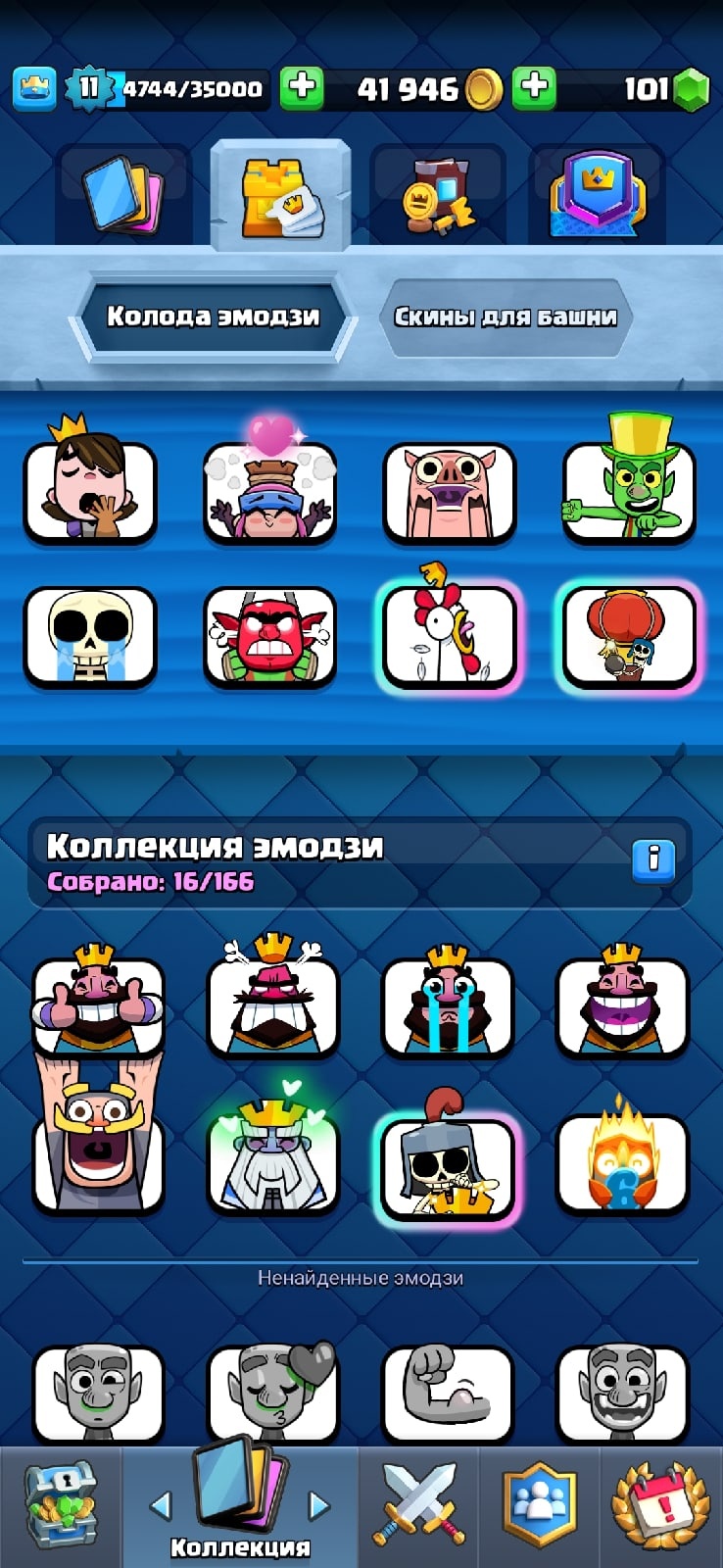Go to the battle crossed swords tab
Image resolution: width=723 pixels, height=1568 pixels.
[419, 1503]
